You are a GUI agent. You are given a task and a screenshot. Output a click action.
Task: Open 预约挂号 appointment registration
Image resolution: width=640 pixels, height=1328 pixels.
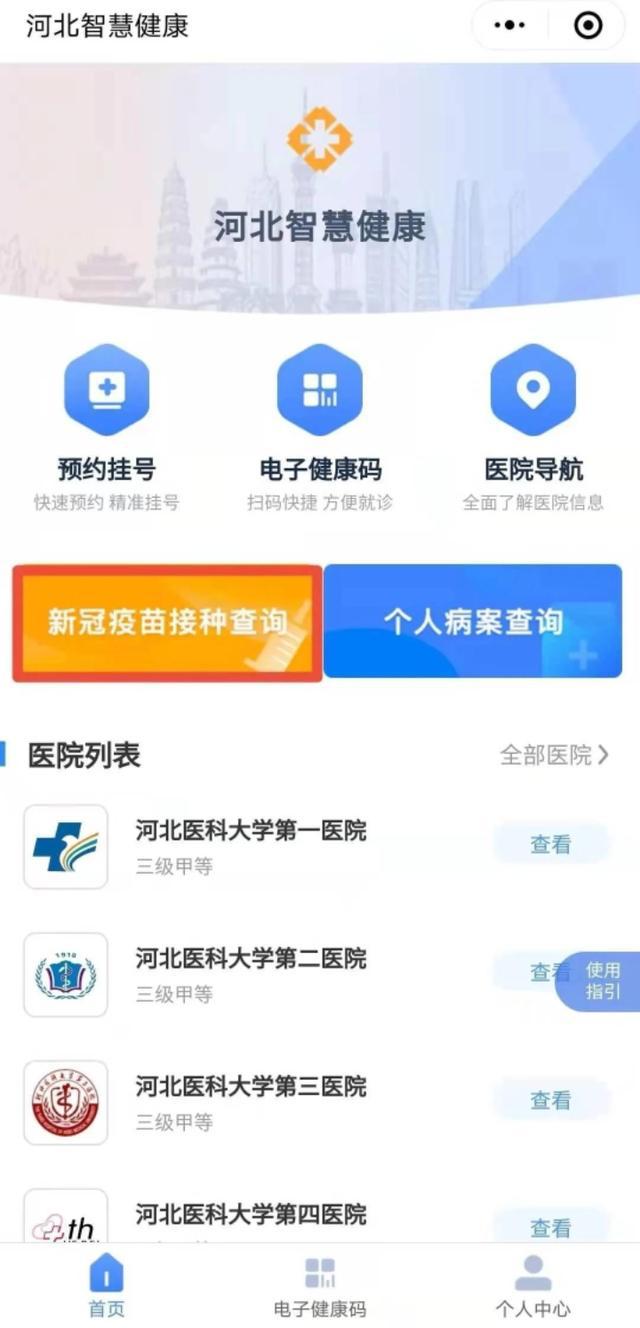(106, 391)
